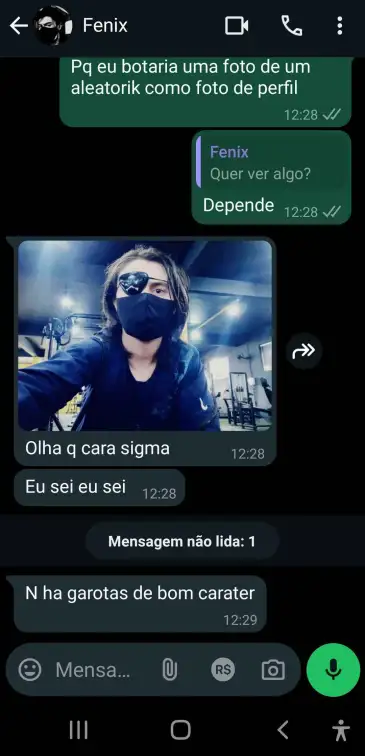
Task: Open the received photo captioned 'Olha q cara sigma'
Action: click(x=145, y=336)
